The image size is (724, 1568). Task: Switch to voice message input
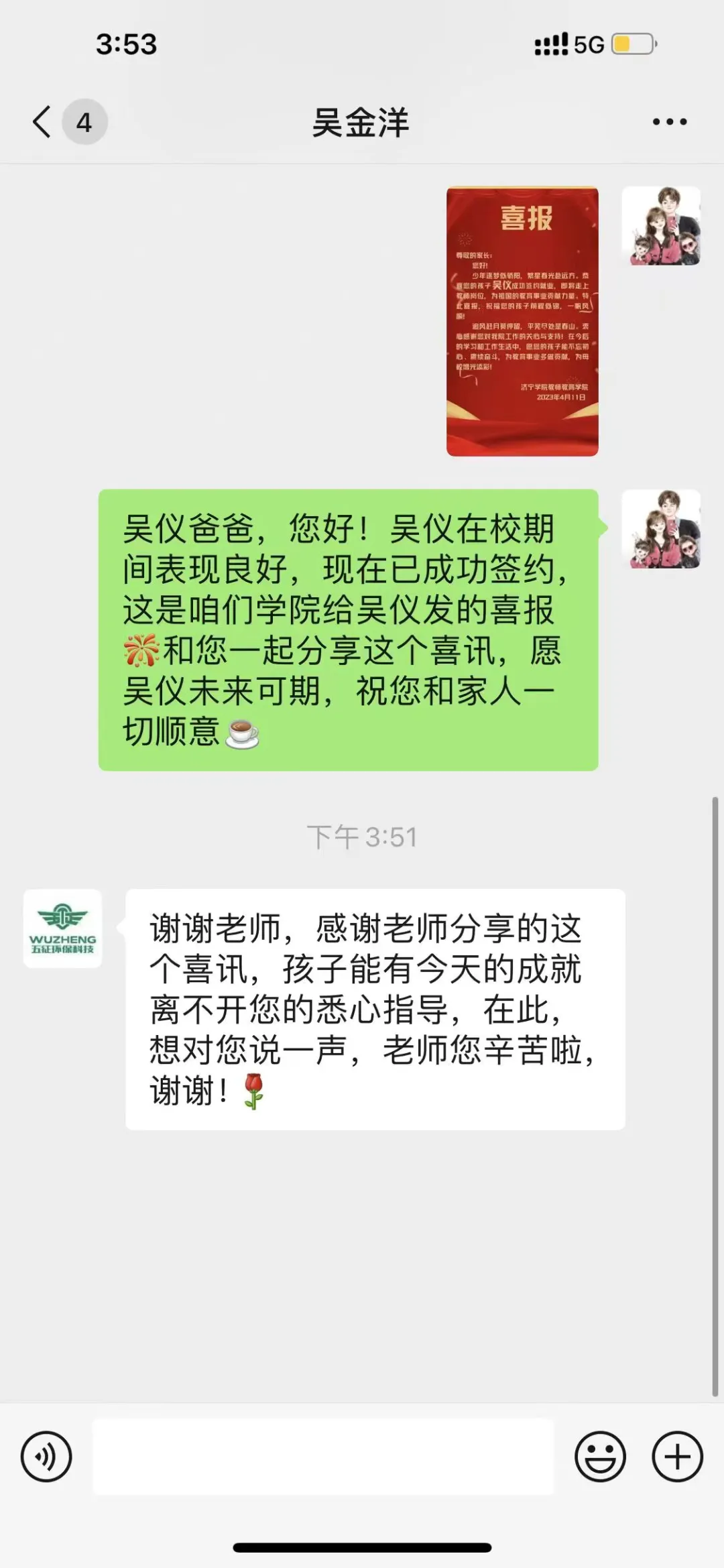click(46, 1456)
